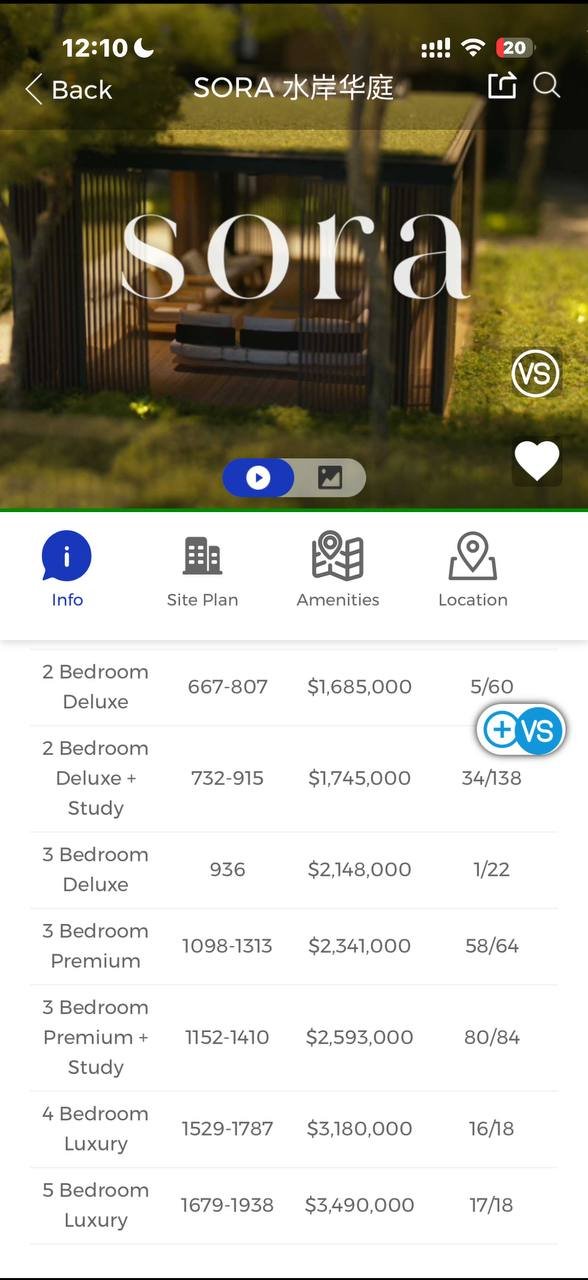Switch to the video media view
This screenshot has height=1280, width=588.
pos(259,478)
